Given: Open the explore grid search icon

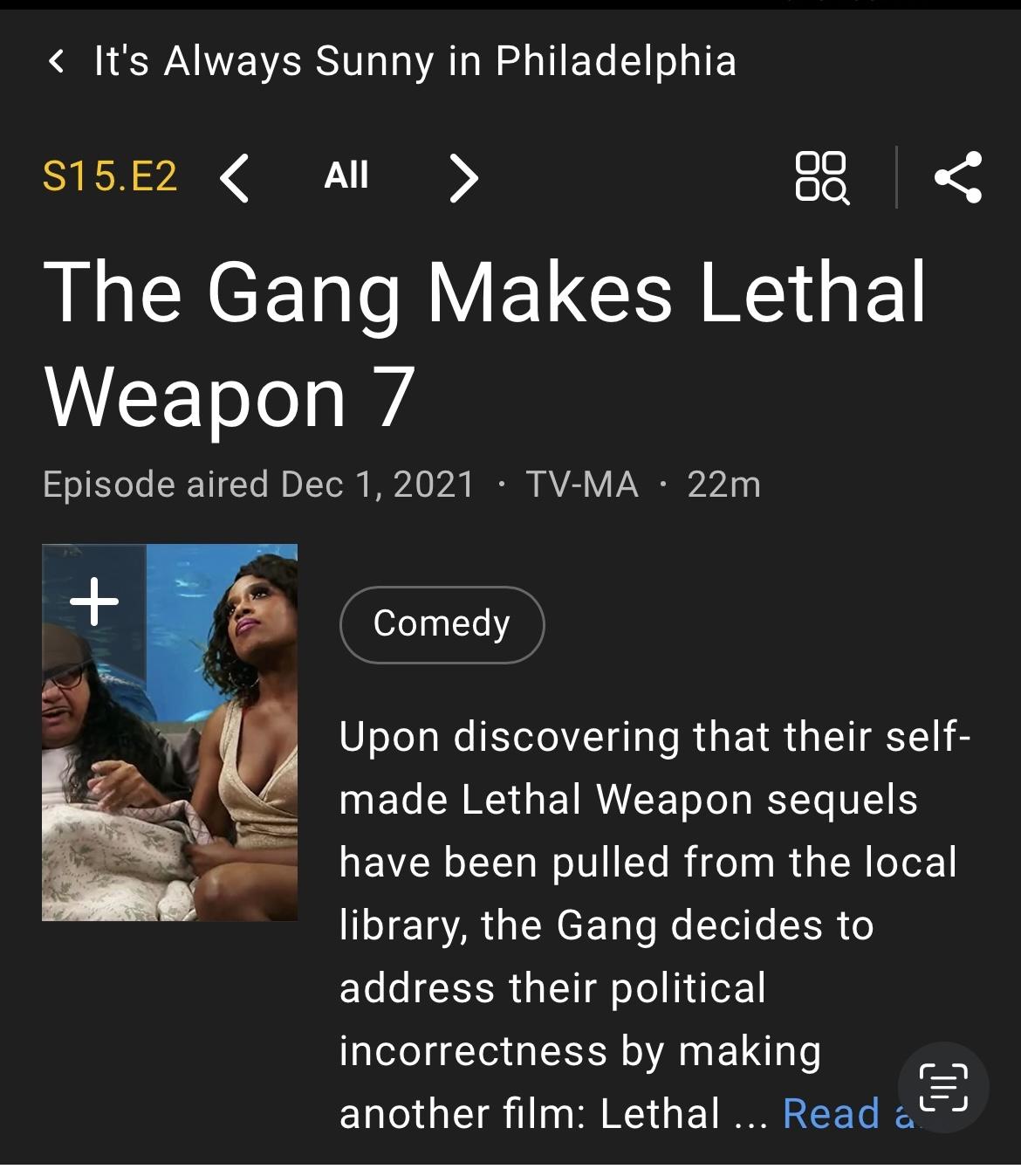Looking at the screenshot, I should pos(821,177).
